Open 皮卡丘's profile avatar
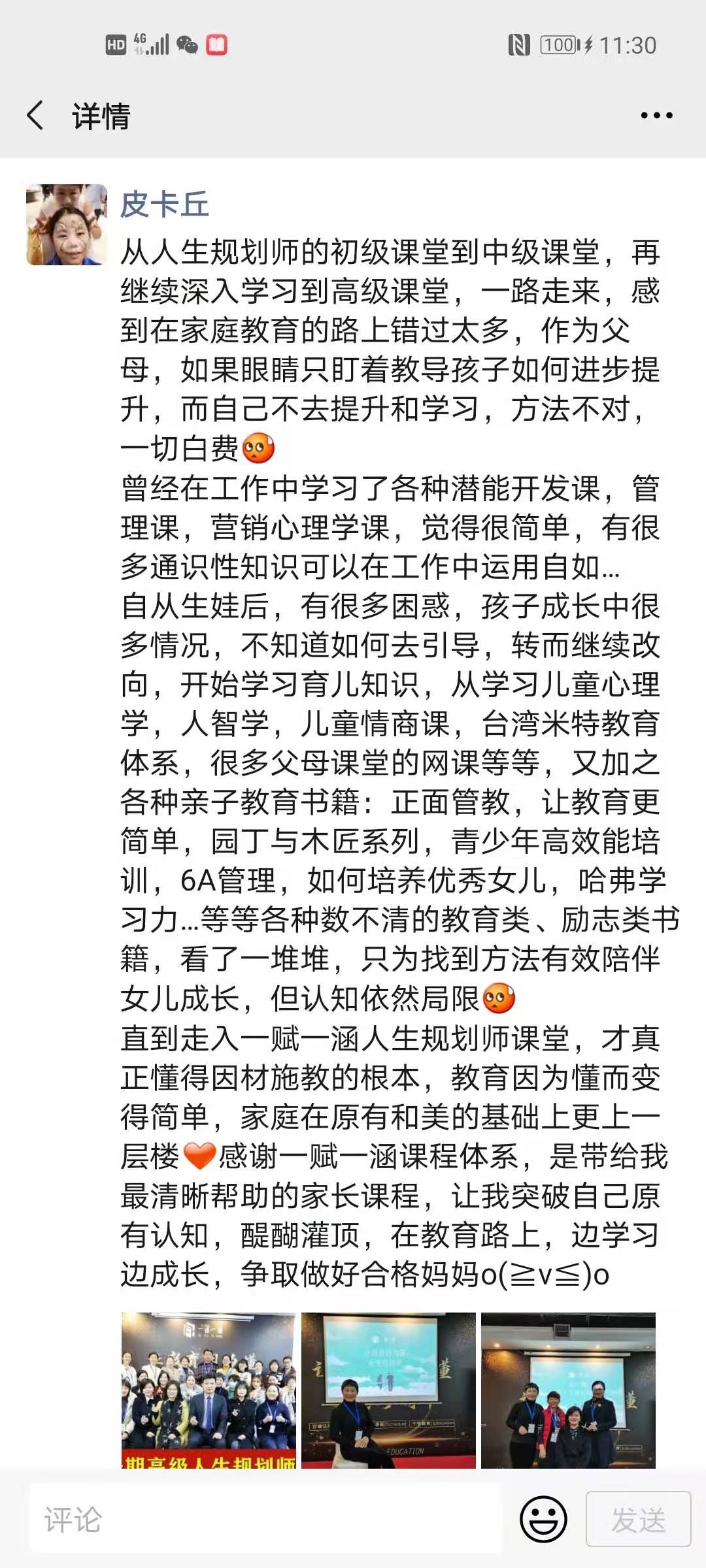This screenshot has width=706, height=1568. [x=67, y=225]
